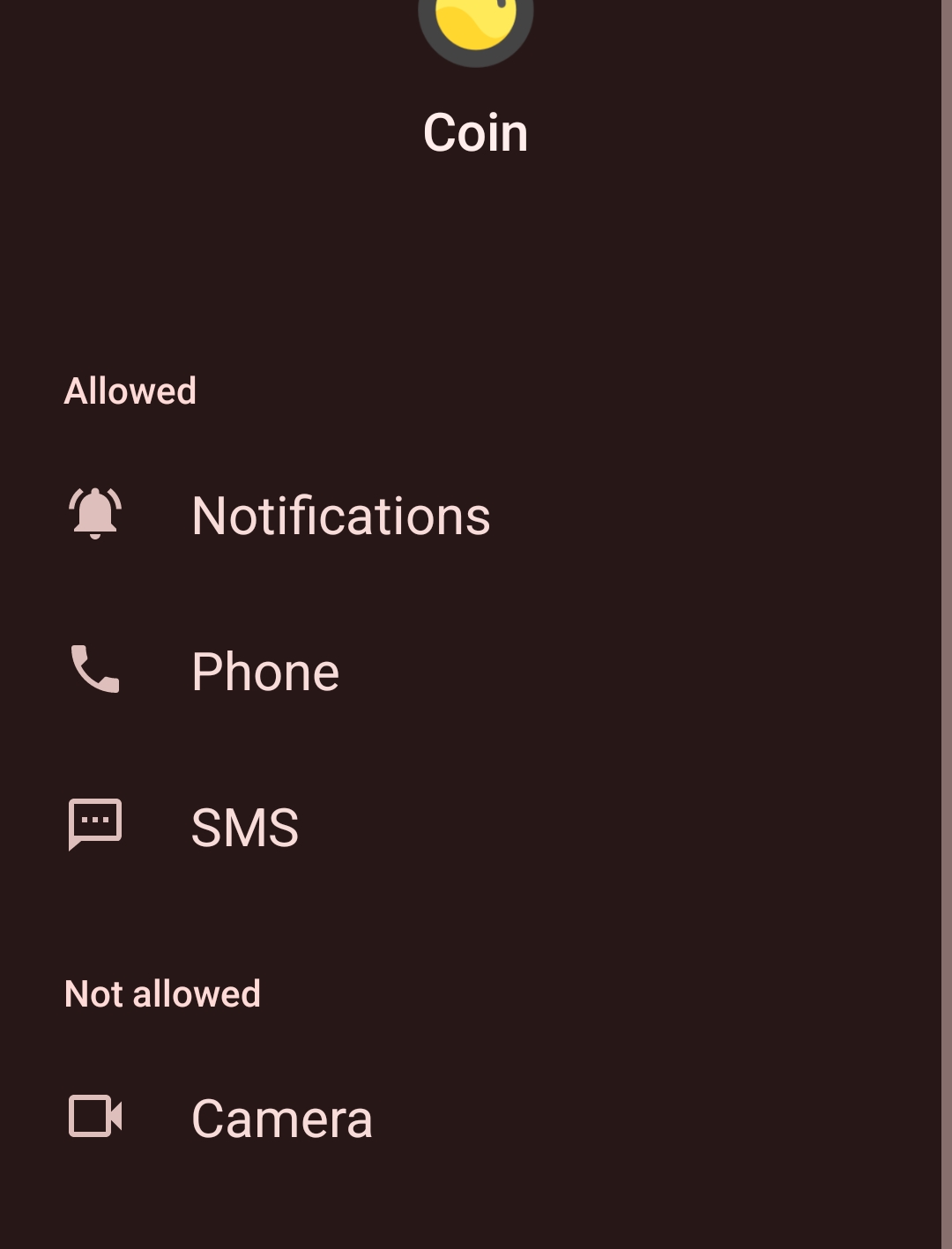Open the Notifications permission
The height and width of the screenshot is (1249, 952).
click(340, 516)
